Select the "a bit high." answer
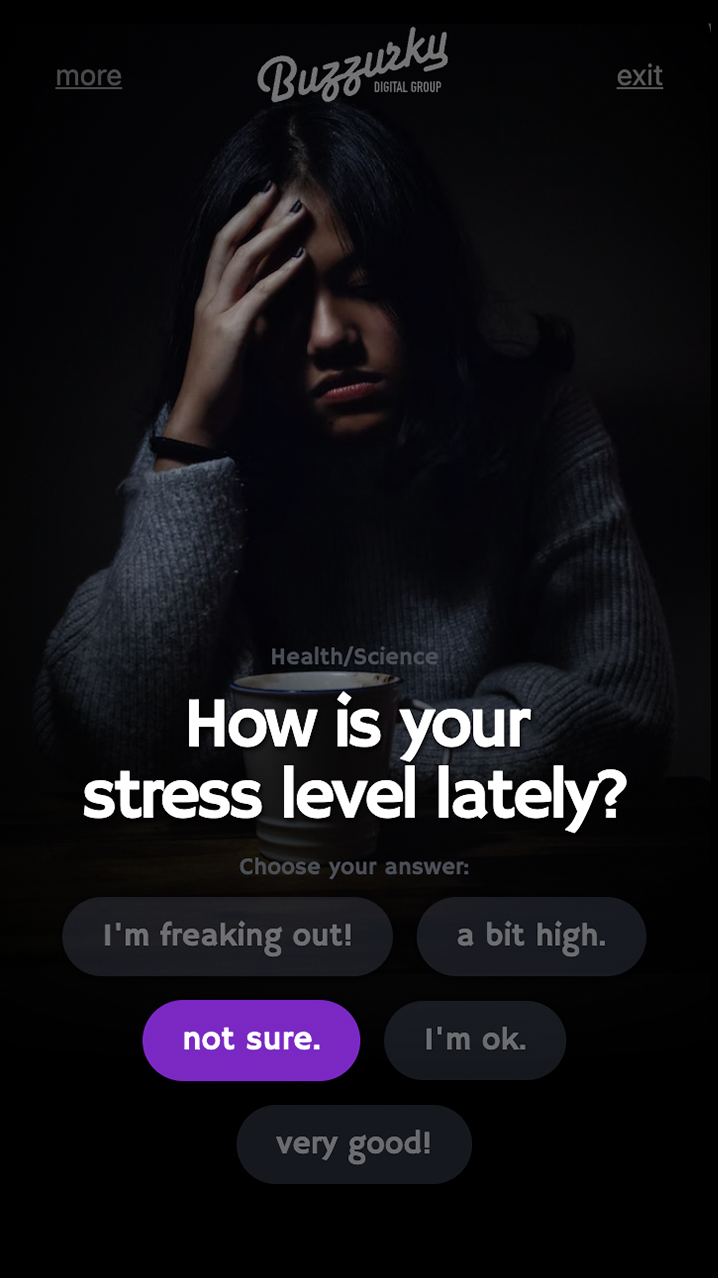Screen dimensions: 718x1278 [531, 936]
